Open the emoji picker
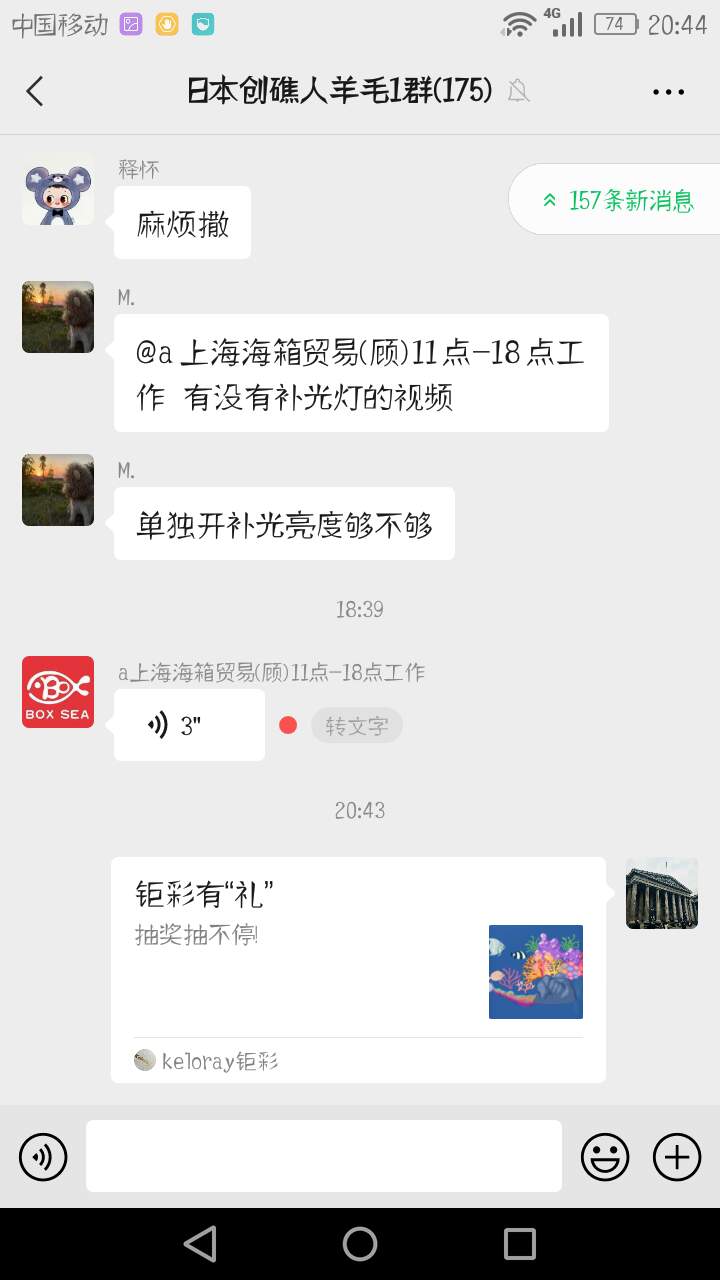The height and width of the screenshot is (1280, 720). tap(605, 1157)
